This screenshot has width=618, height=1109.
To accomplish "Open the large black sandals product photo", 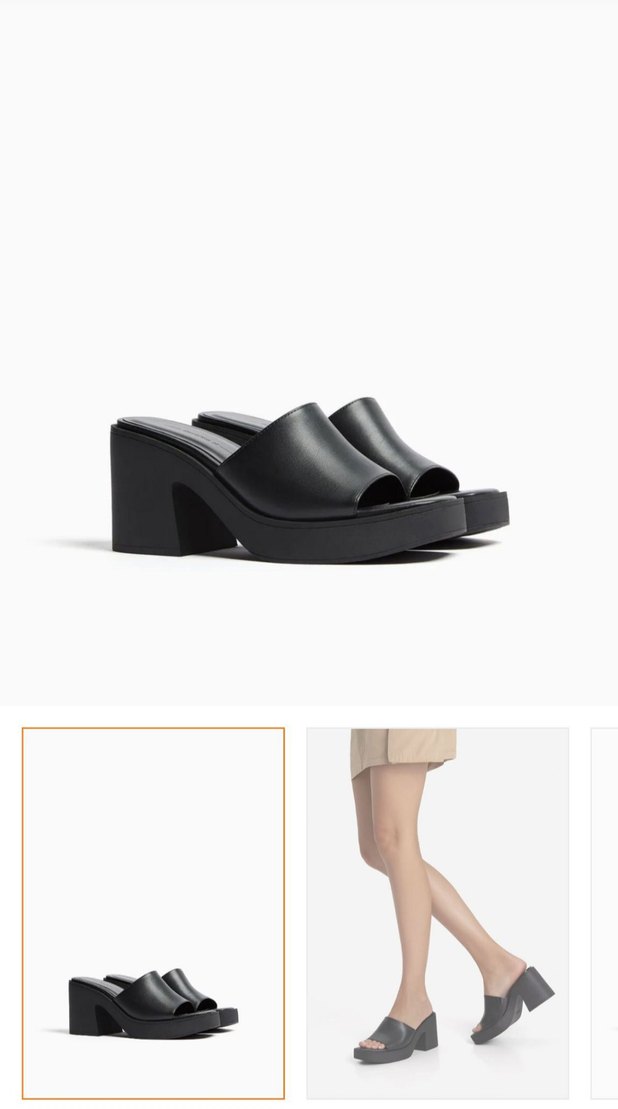I will click(309, 480).
